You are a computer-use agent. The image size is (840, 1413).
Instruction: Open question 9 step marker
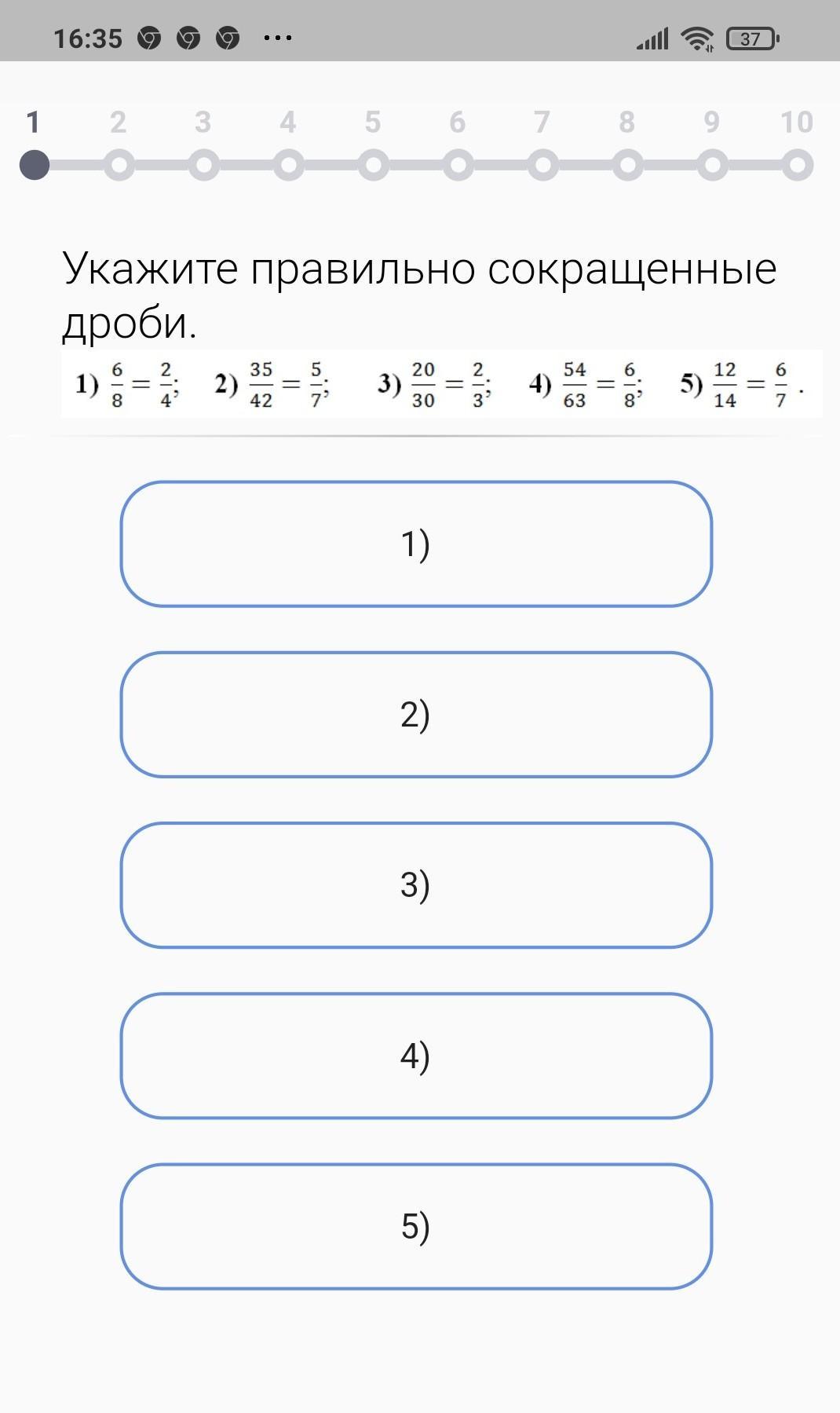pyautogui.click(x=713, y=166)
